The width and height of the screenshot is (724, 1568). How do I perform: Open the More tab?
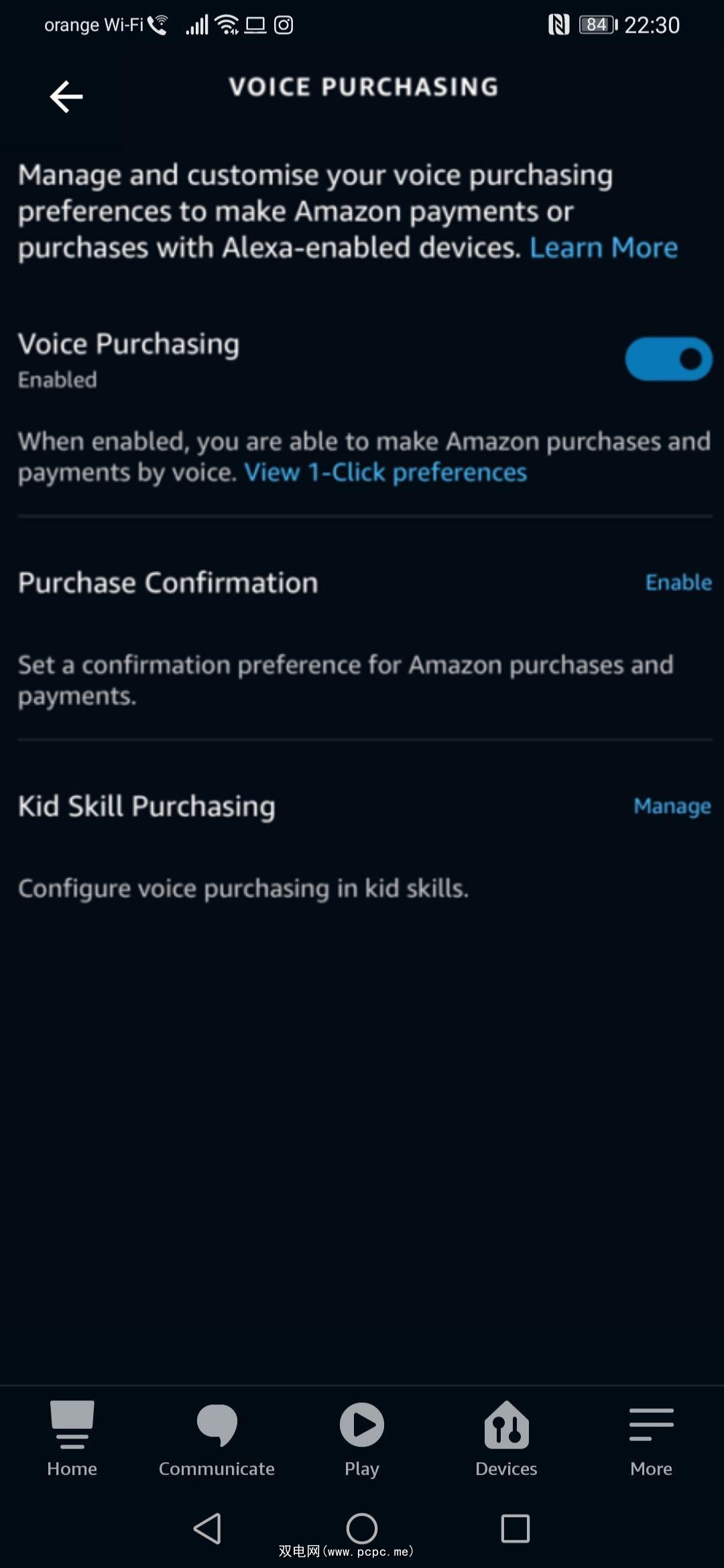tap(651, 1438)
